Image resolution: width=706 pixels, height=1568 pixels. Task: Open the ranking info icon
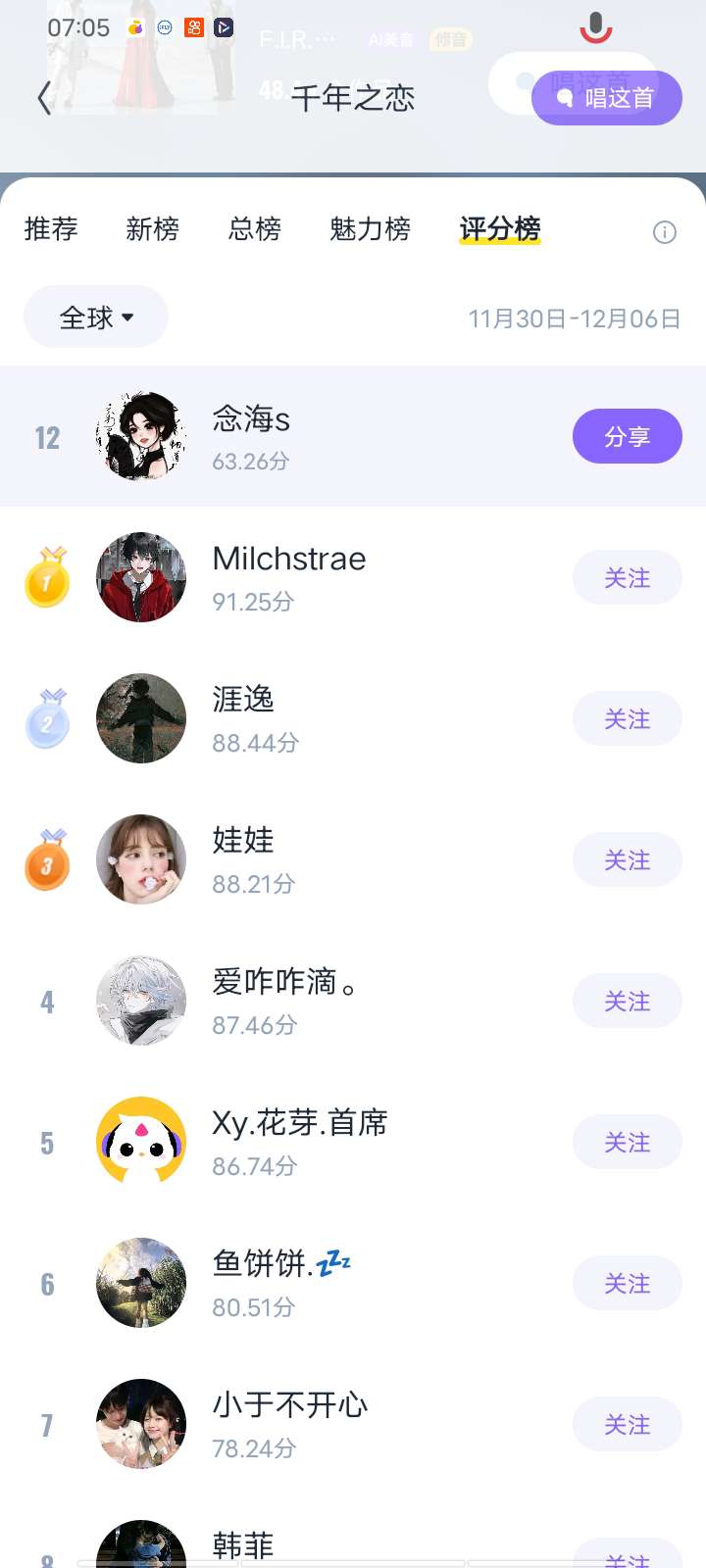pos(665,232)
